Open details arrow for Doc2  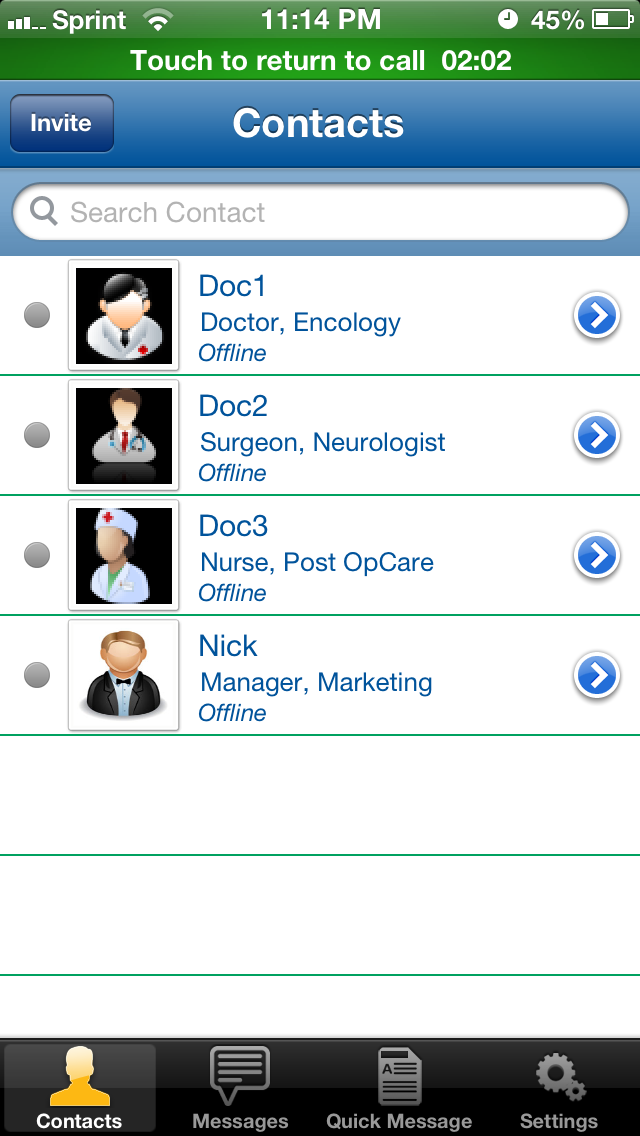tap(597, 435)
